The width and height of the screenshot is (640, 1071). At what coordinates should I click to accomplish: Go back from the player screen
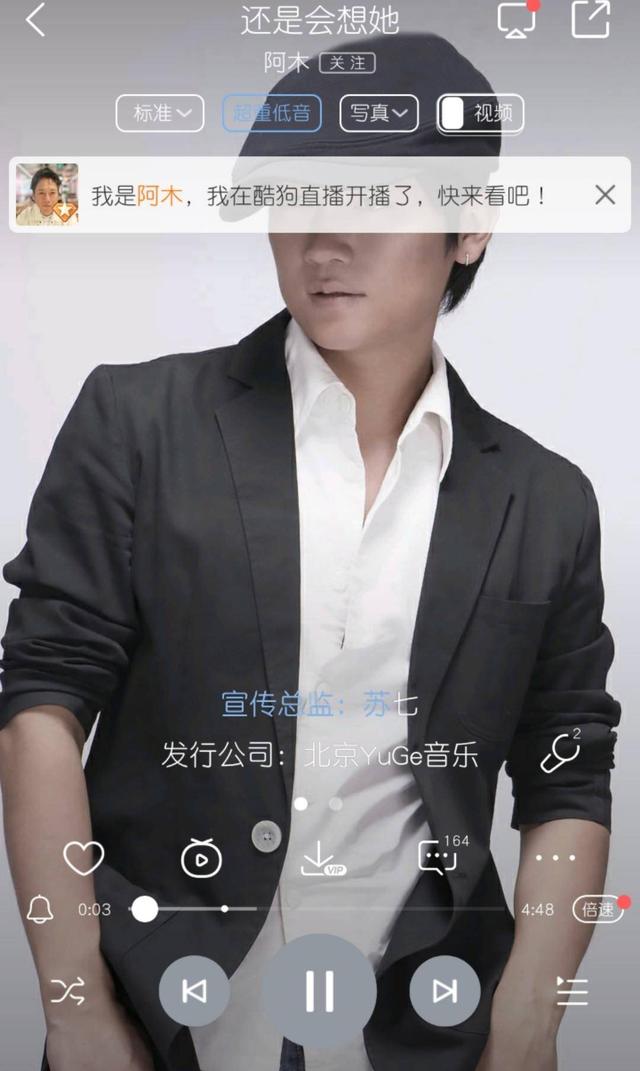click(x=36, y=20)
